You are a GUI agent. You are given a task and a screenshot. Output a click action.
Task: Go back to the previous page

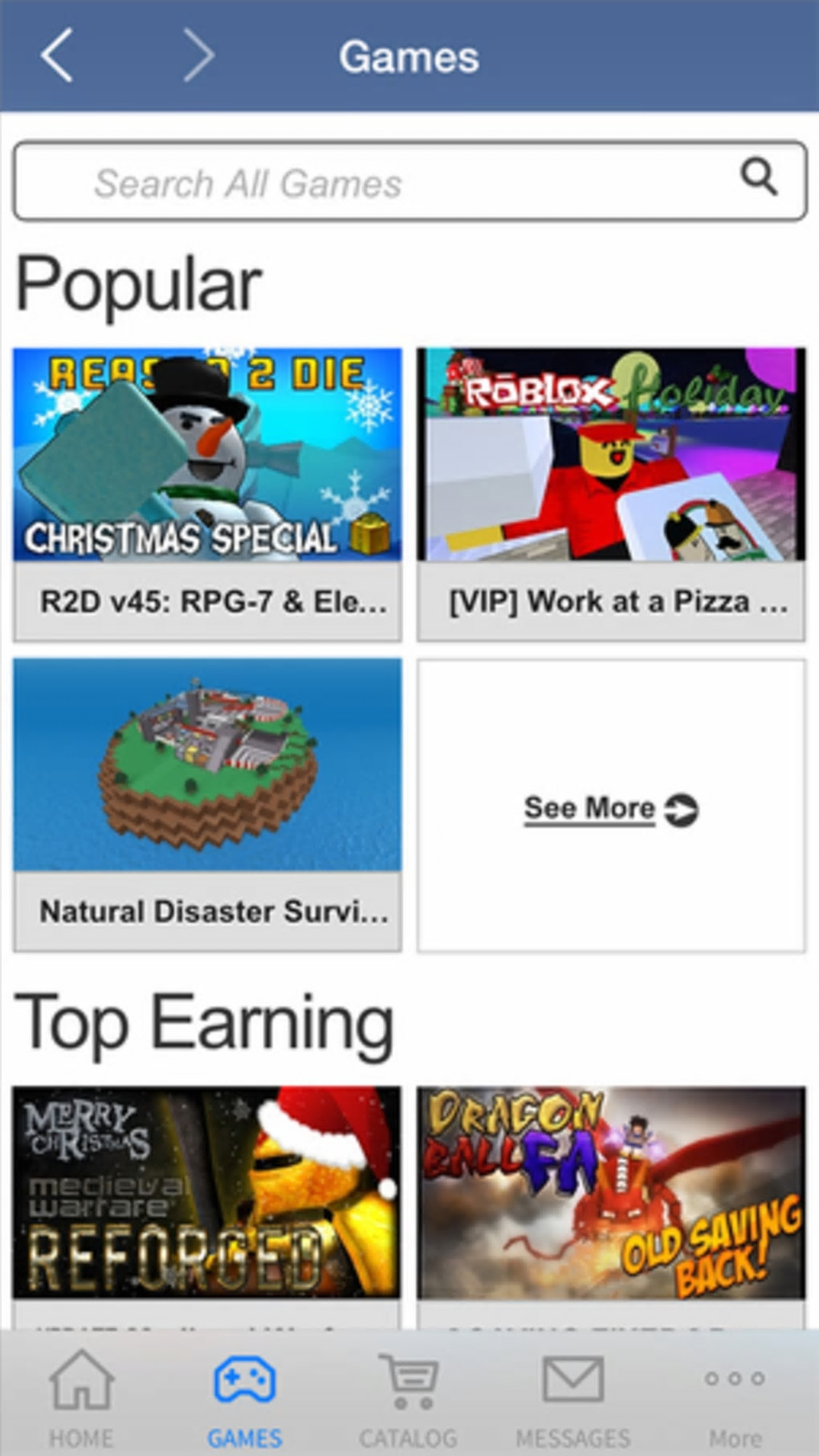[x=58, y=55]
